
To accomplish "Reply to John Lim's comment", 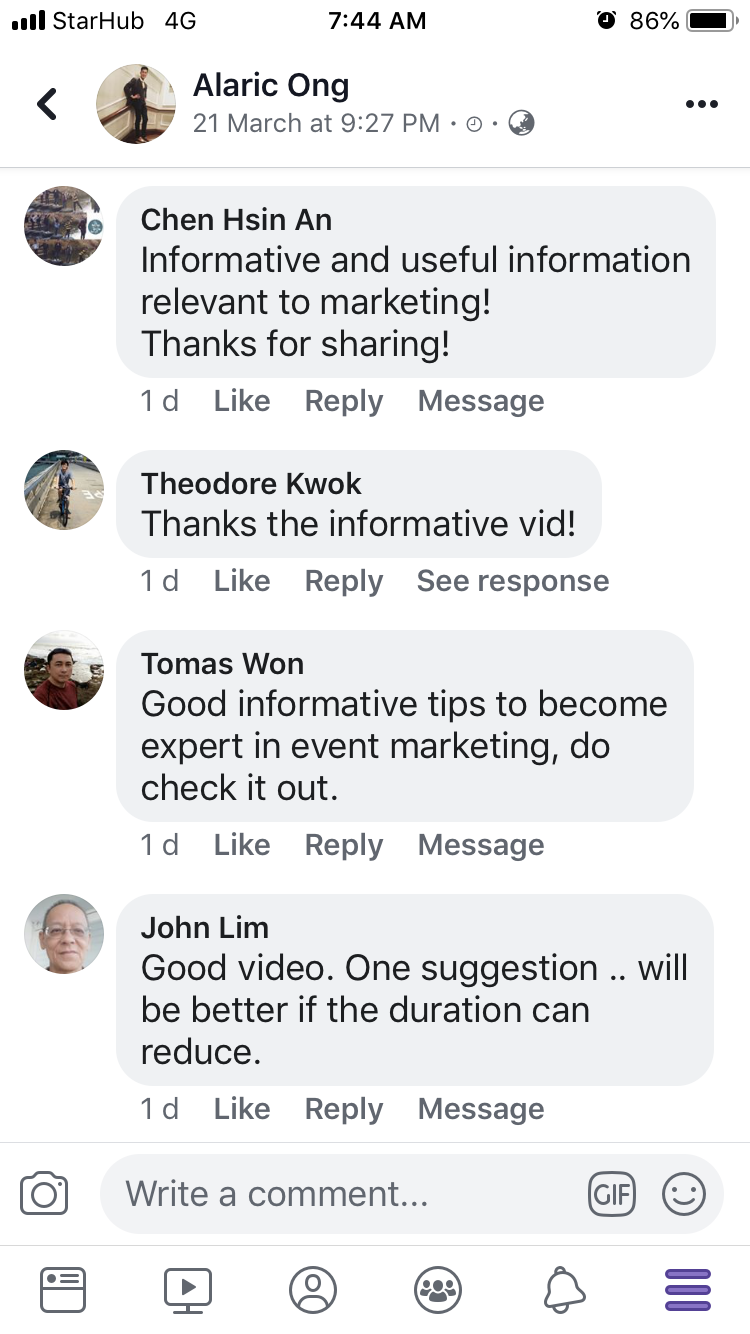I will (344, 1109).
